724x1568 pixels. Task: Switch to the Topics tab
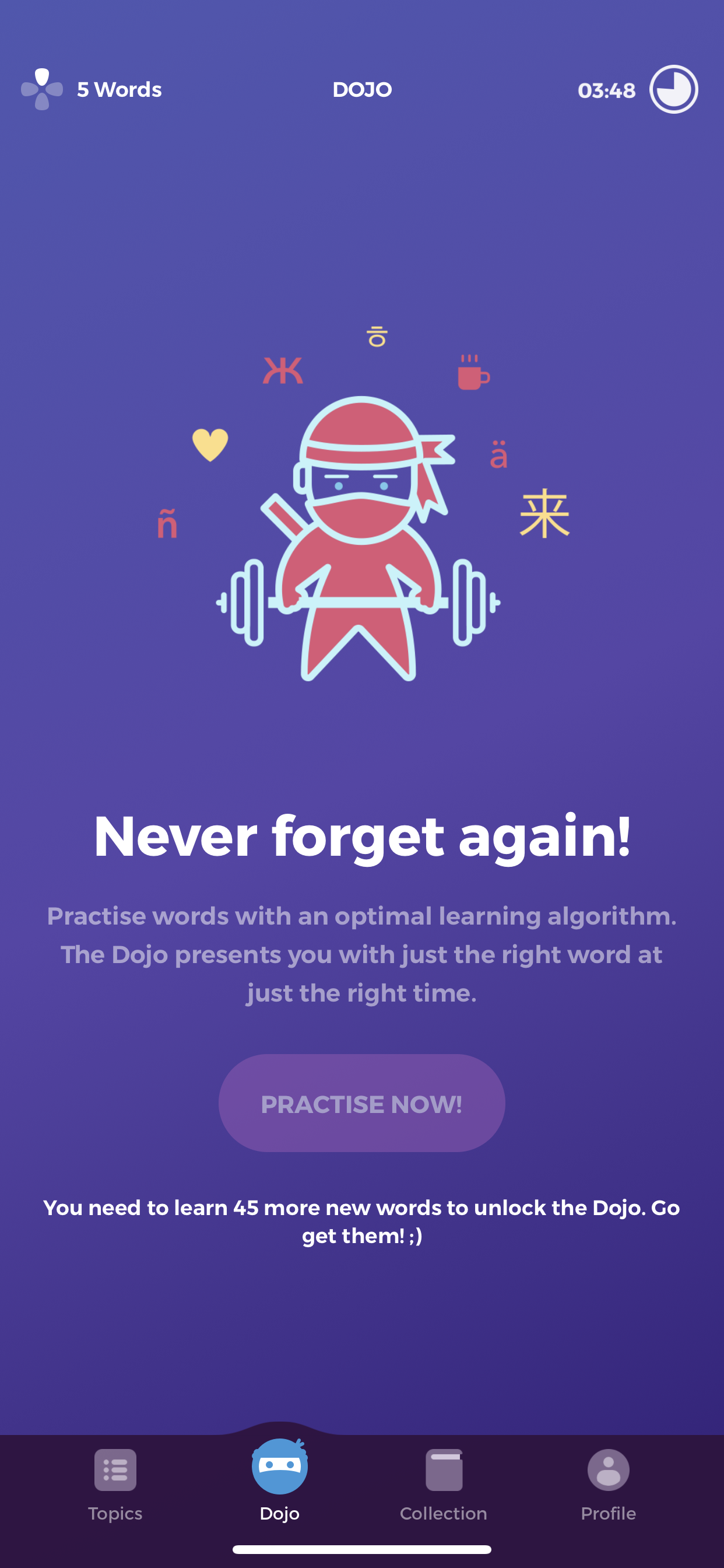click(115, 1484)
